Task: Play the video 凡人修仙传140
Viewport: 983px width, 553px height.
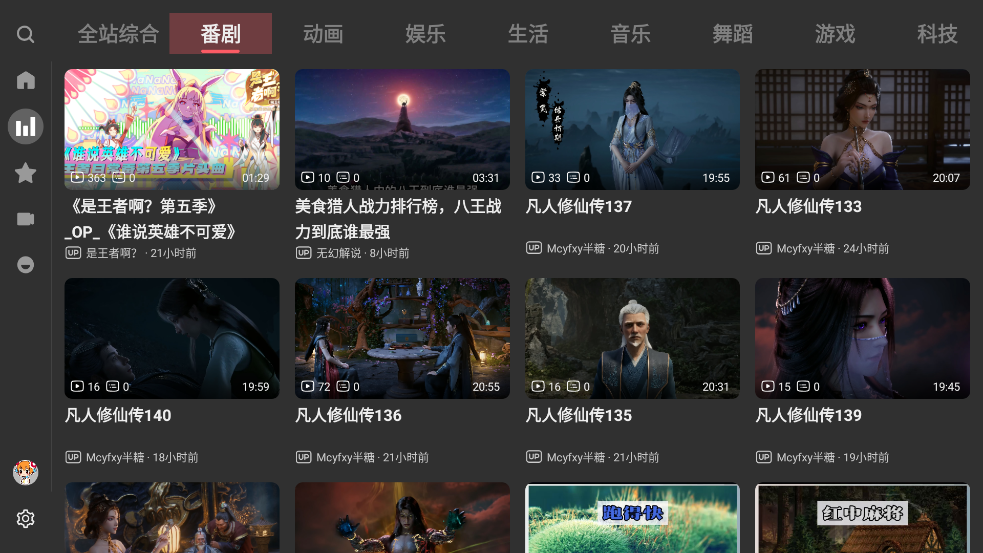Action: click(x=172, y=339)
